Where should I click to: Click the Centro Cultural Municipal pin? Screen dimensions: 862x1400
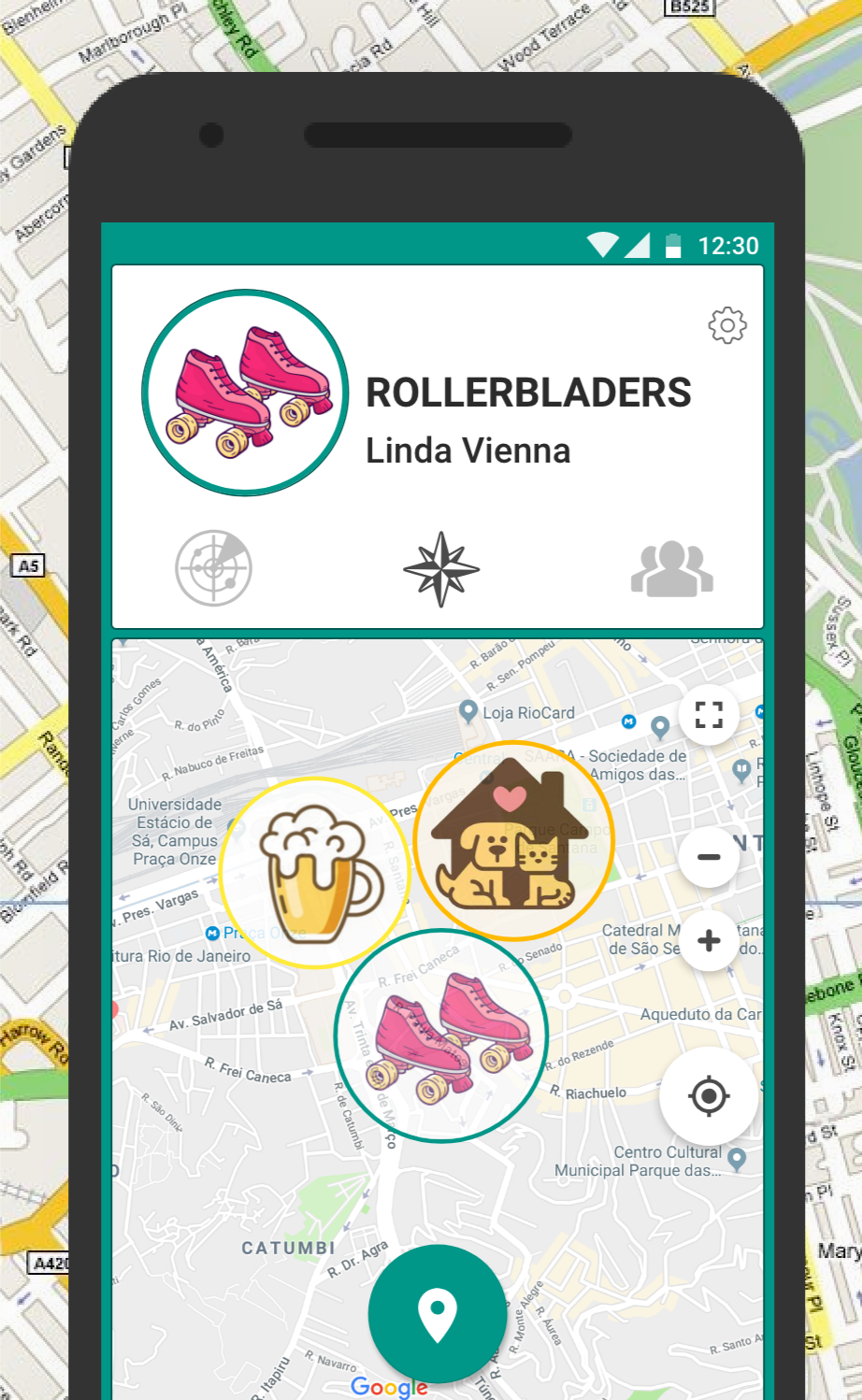point(737,1158)
